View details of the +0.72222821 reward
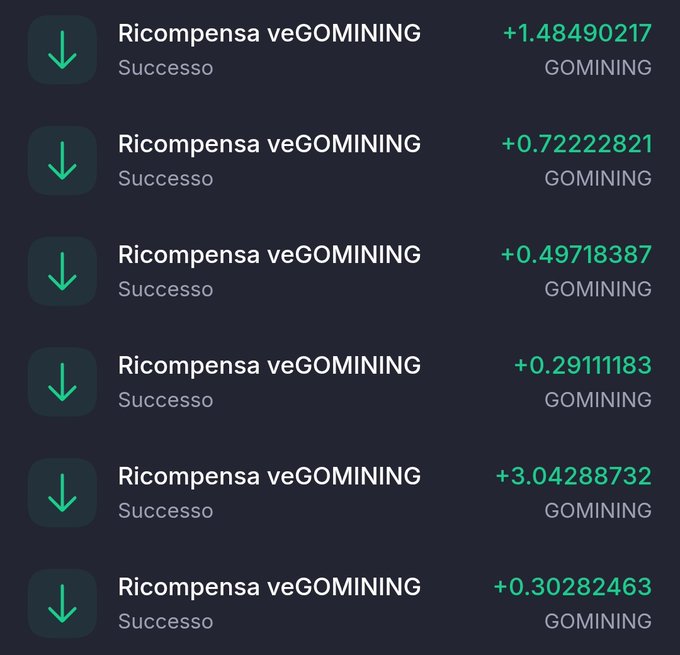This screenshot has width=680, height=655. coord(340,160)
